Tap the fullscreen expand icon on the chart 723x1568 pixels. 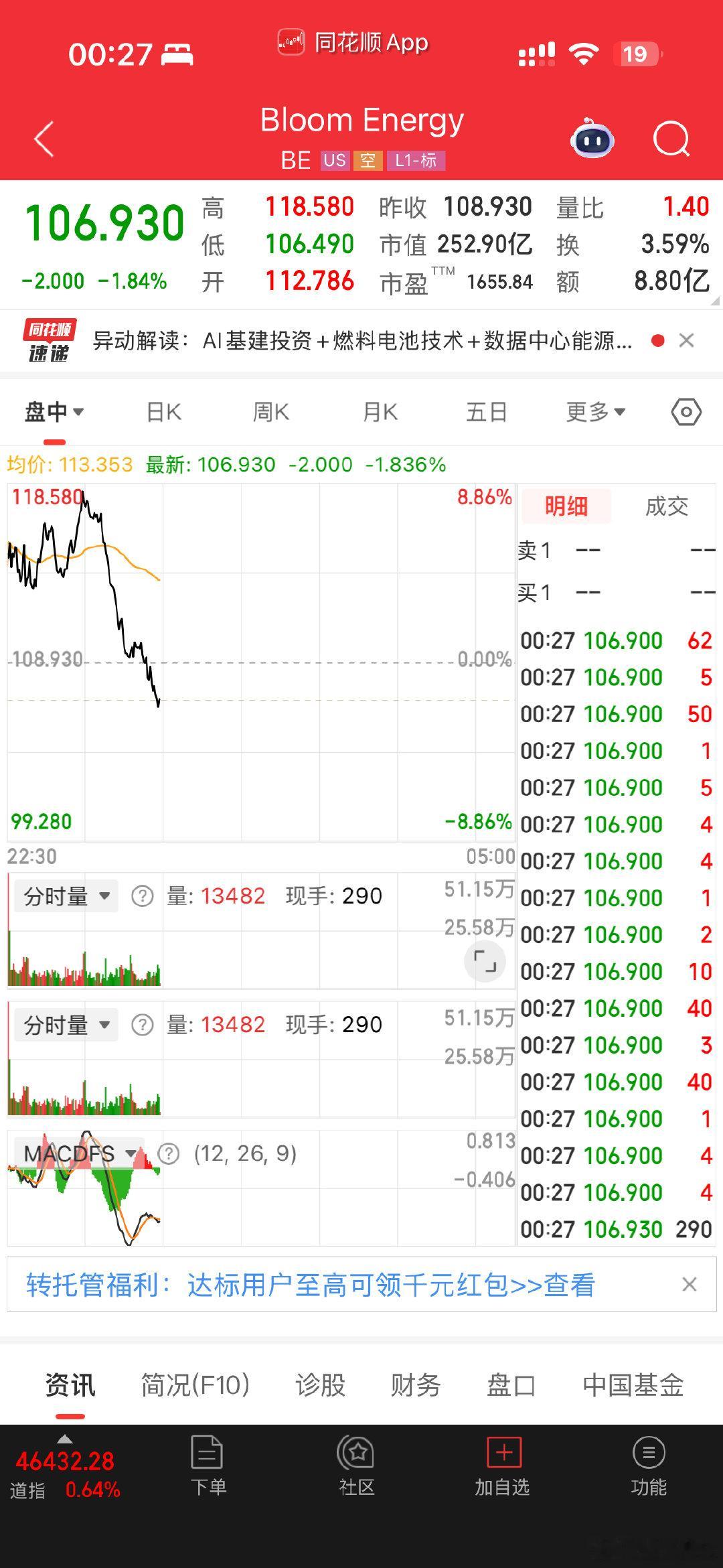[x=485, y=961]
